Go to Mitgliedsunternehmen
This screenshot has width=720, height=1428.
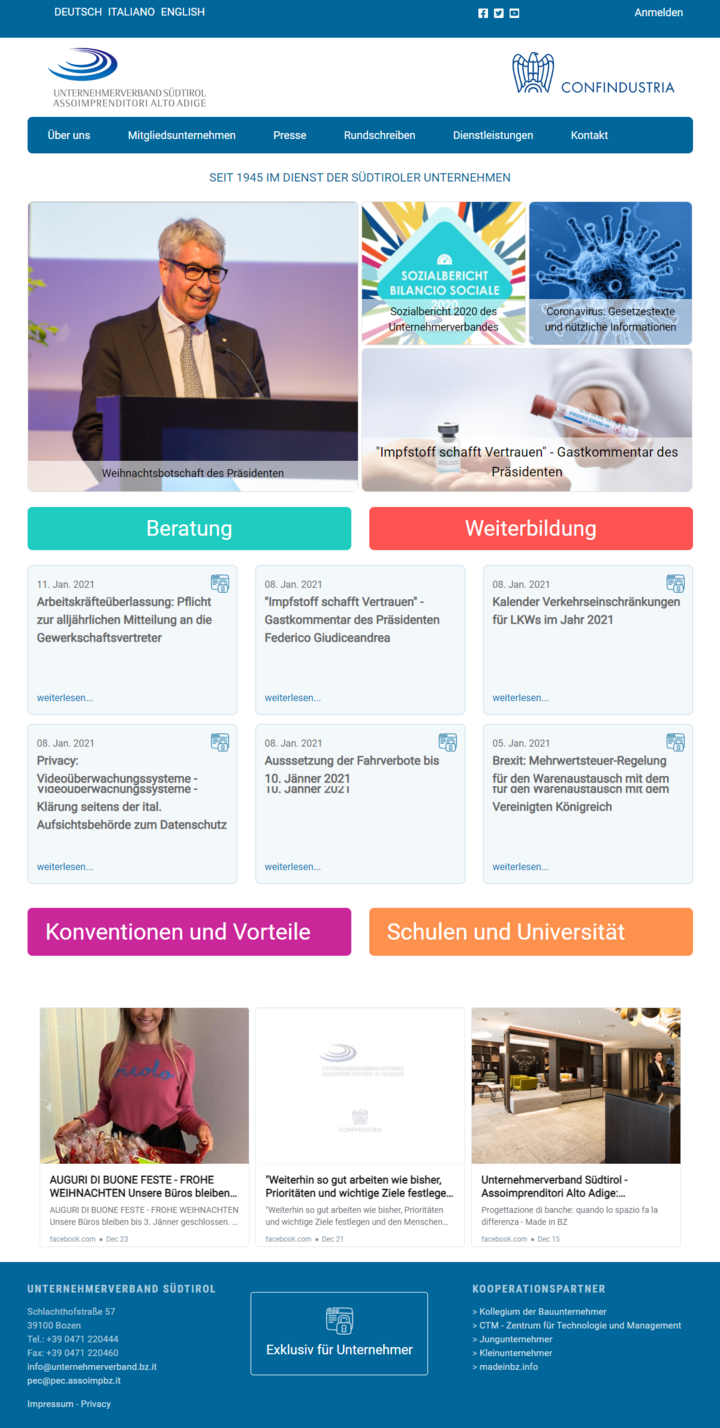click(182, 135)
